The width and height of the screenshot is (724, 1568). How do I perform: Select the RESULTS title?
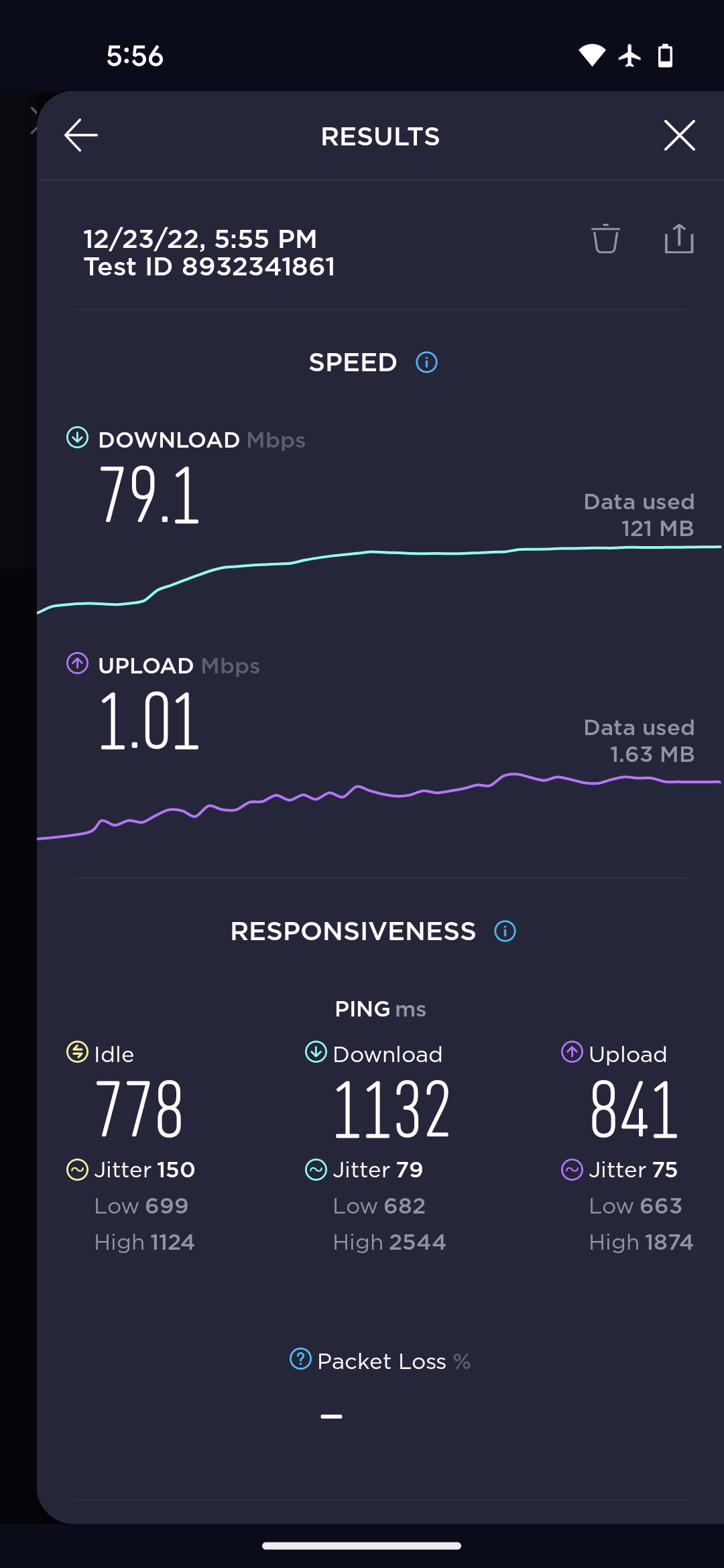pyautogui.click(x=380, y=135)
